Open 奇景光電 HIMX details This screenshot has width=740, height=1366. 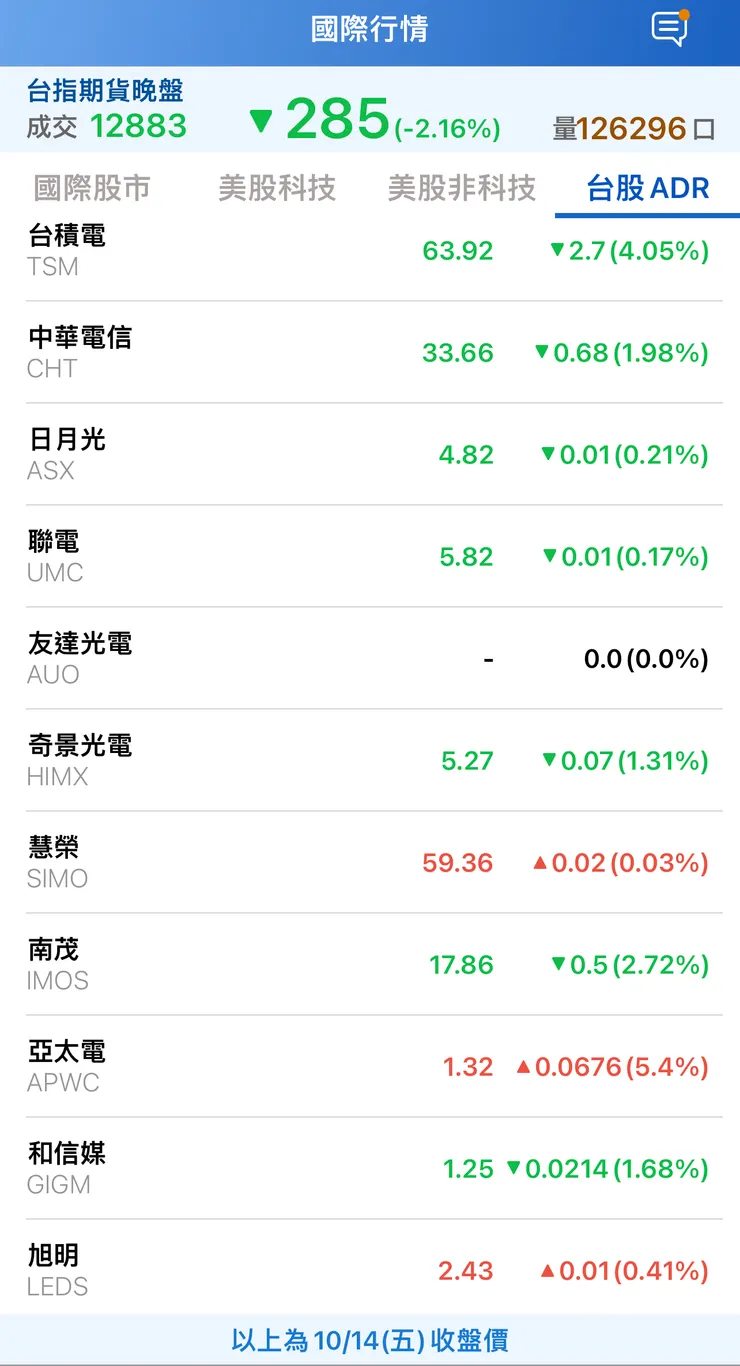(x=370, y=760)
